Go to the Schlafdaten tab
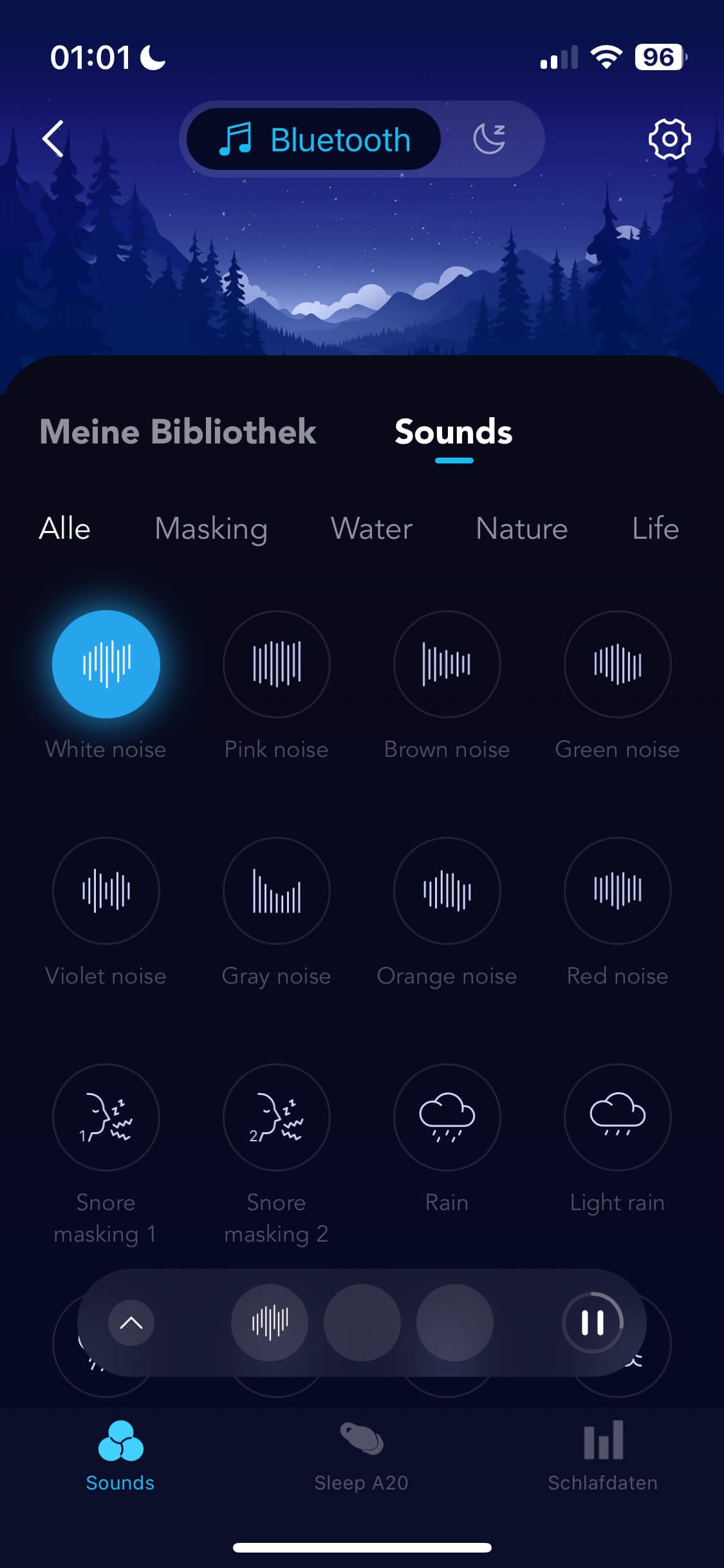The height and width of the screenshot is (1568, 724). pos(603,1456)
